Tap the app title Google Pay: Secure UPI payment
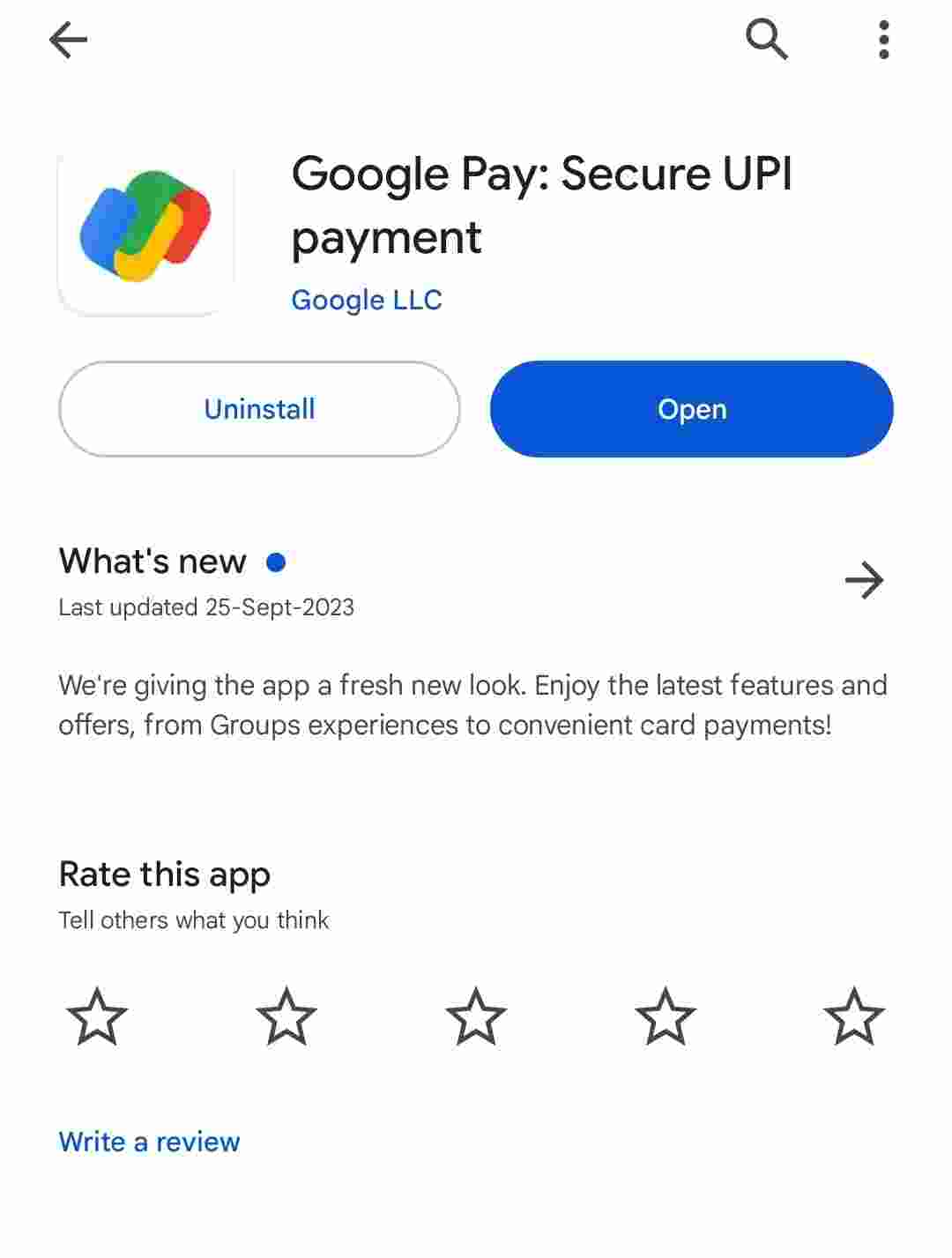The image size is (952, 1258). pyautogui.click(x=543, y=205)
